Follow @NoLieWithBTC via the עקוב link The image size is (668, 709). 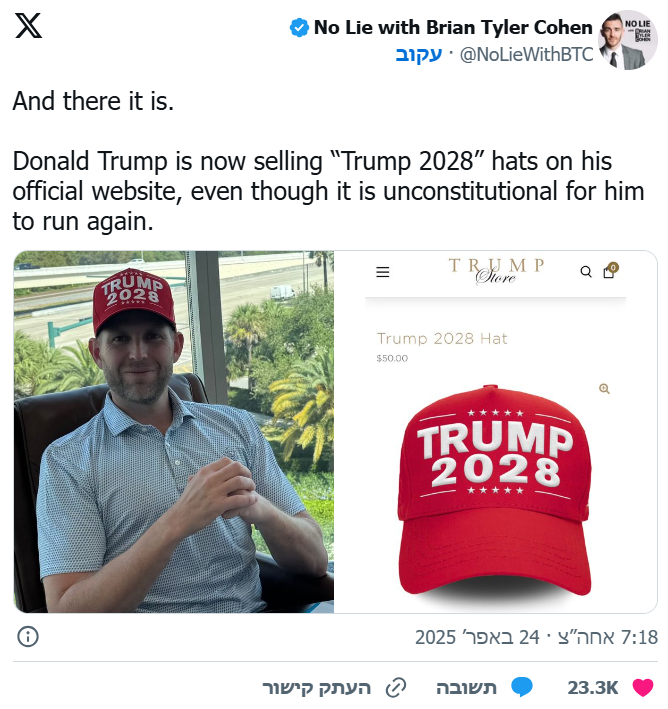[x=418, y=55]
